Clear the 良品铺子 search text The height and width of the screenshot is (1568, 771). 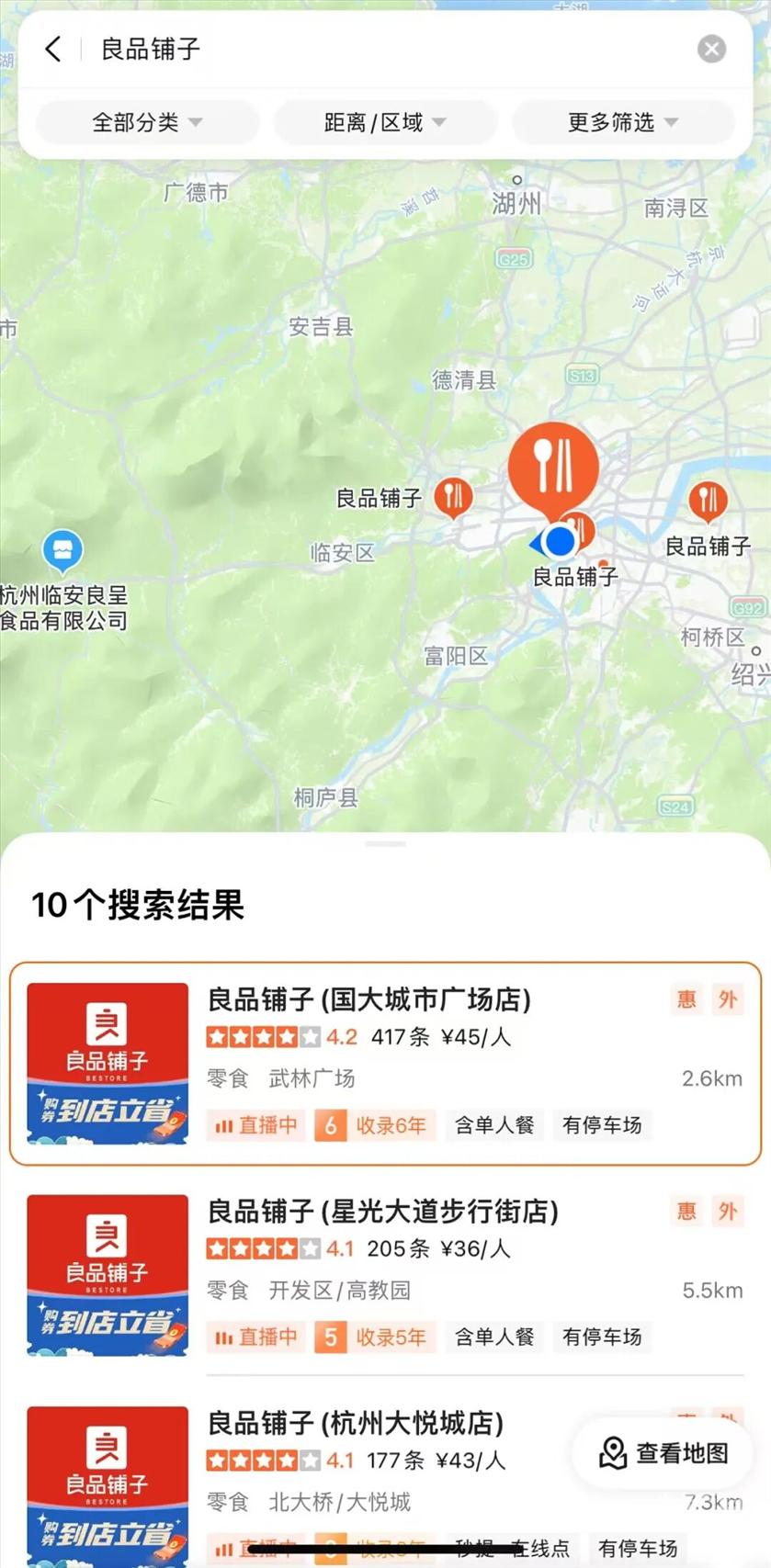(711, 49)
